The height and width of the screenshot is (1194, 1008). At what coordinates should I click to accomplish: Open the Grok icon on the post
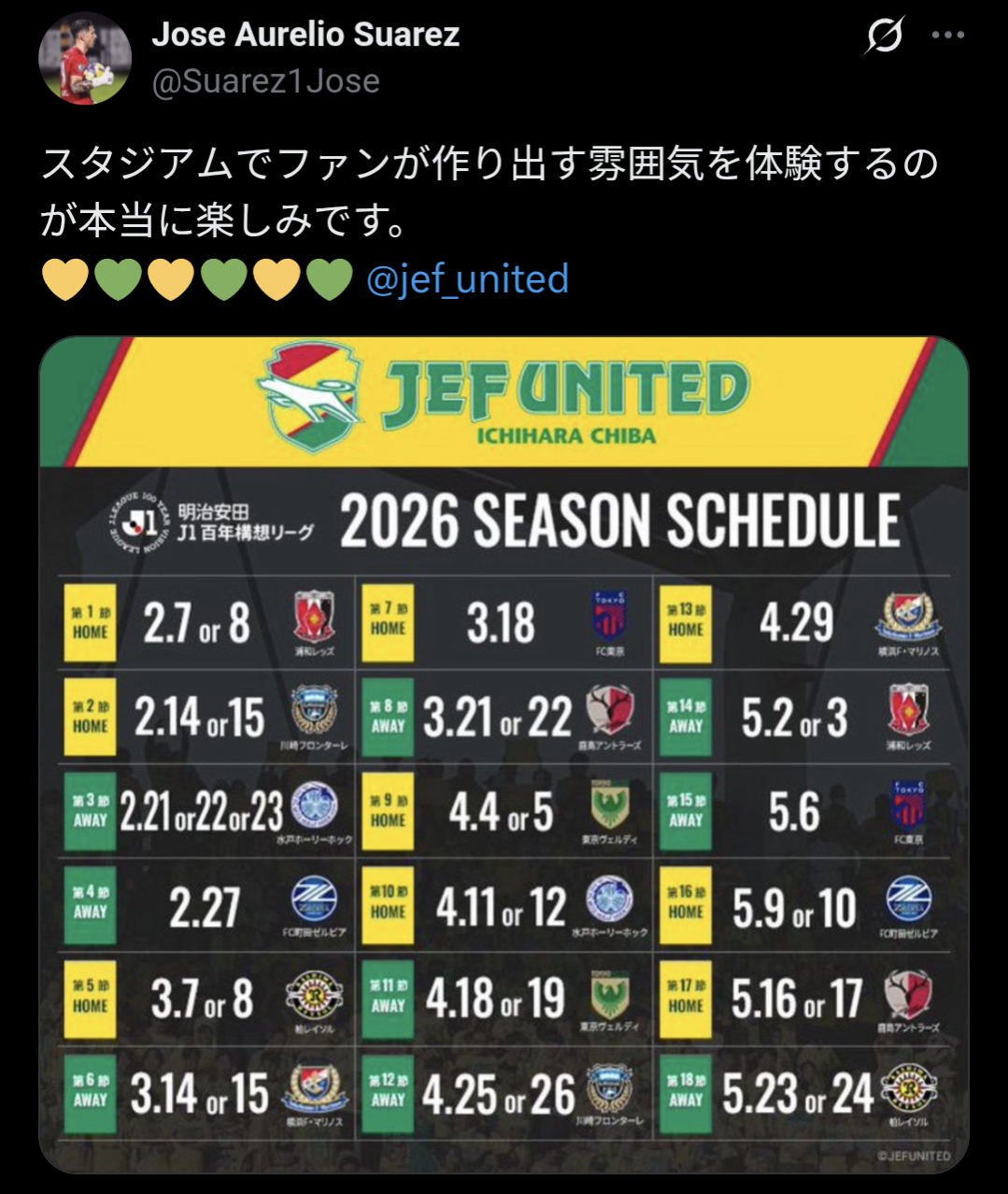click(x=883, y=36)
